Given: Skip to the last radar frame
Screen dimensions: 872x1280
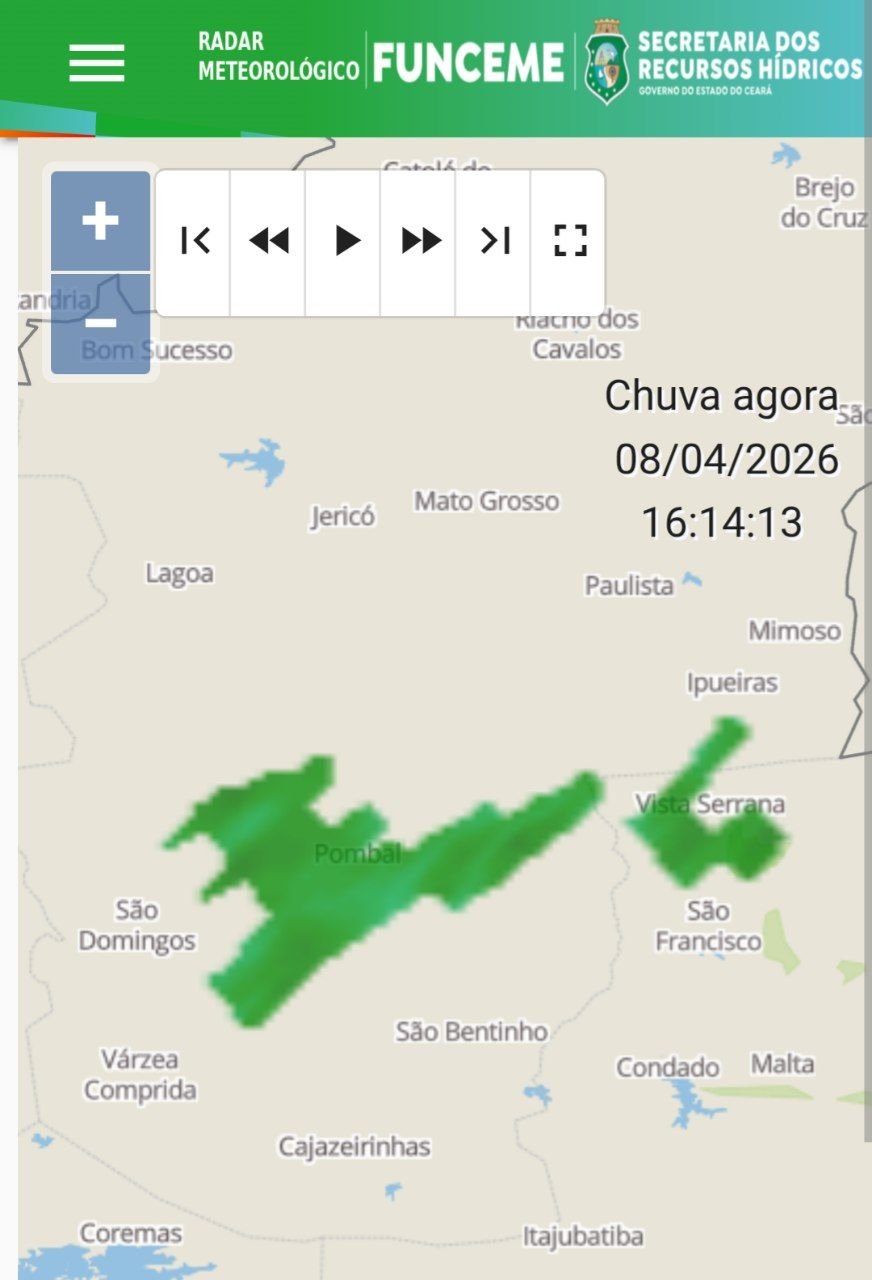Looking at the screenshot, I should tap(495, 241).
